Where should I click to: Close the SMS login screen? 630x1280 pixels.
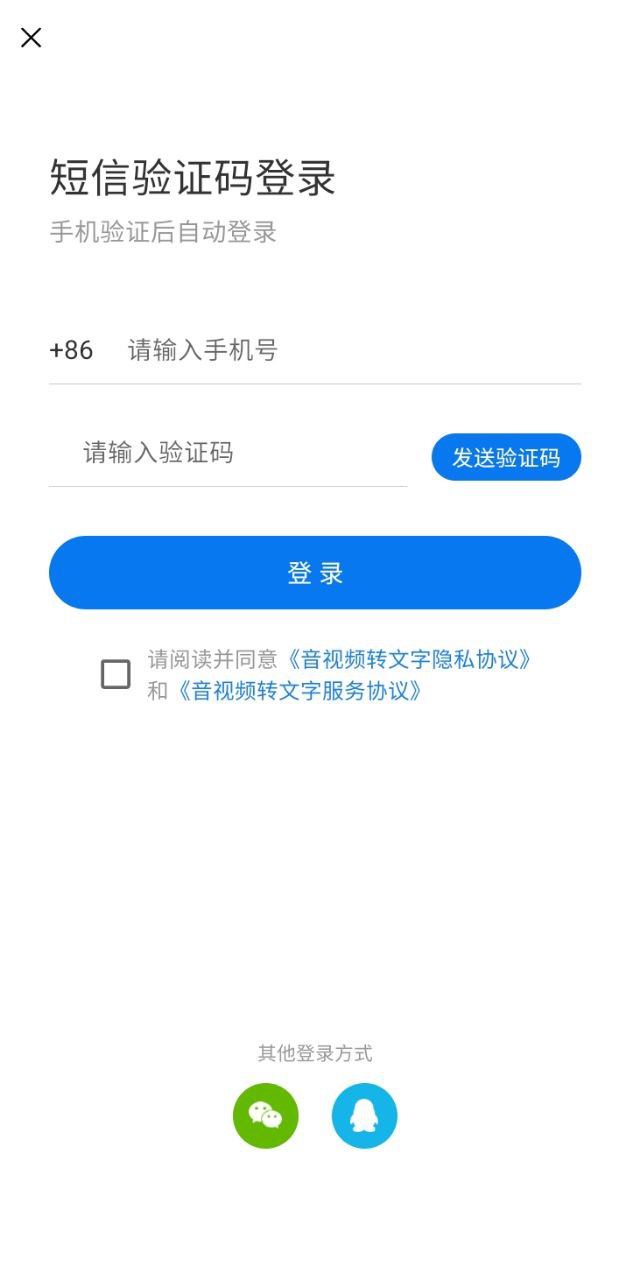(31, 38)
